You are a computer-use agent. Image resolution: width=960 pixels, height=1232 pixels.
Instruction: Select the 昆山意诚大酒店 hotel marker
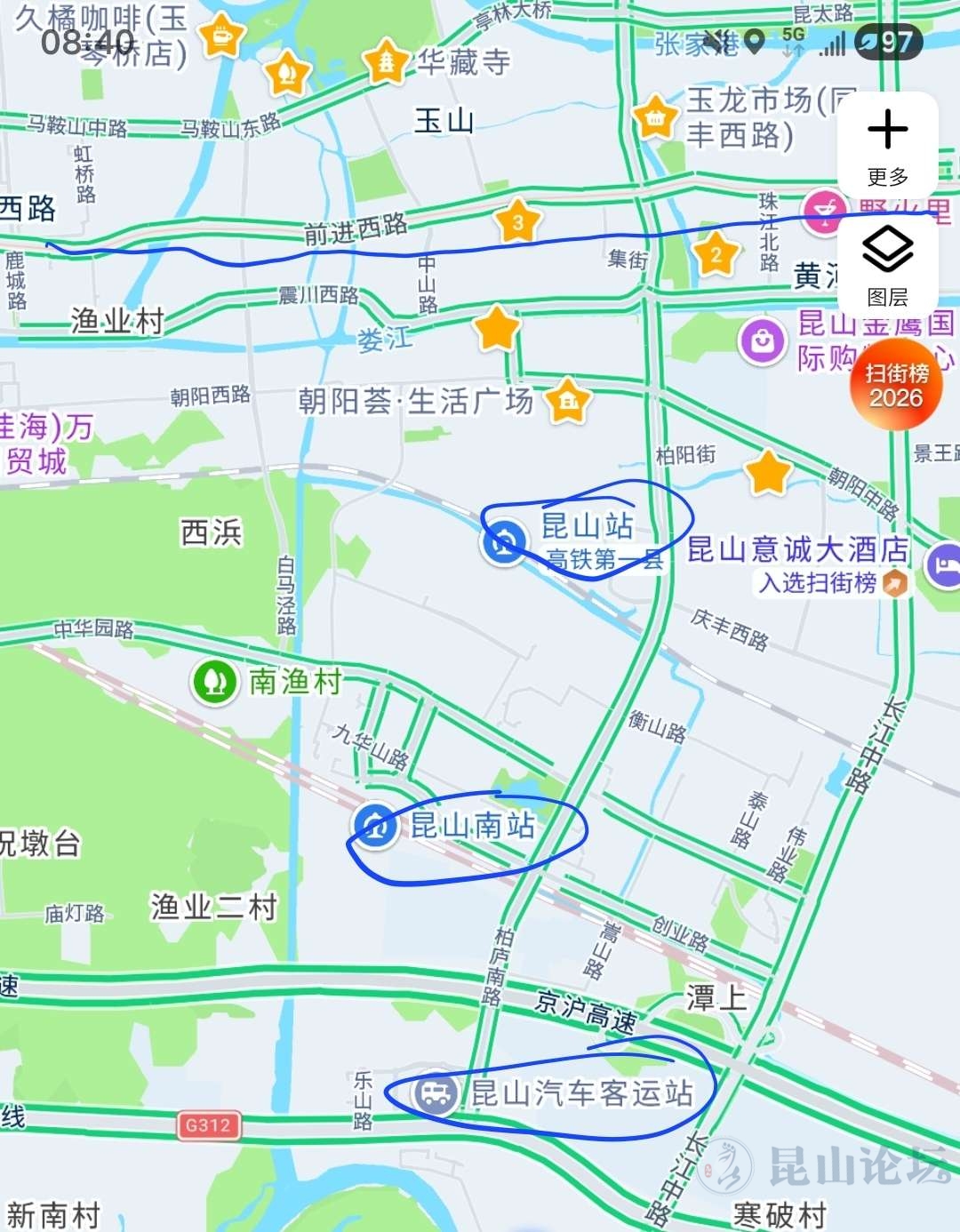coord(943,564)
